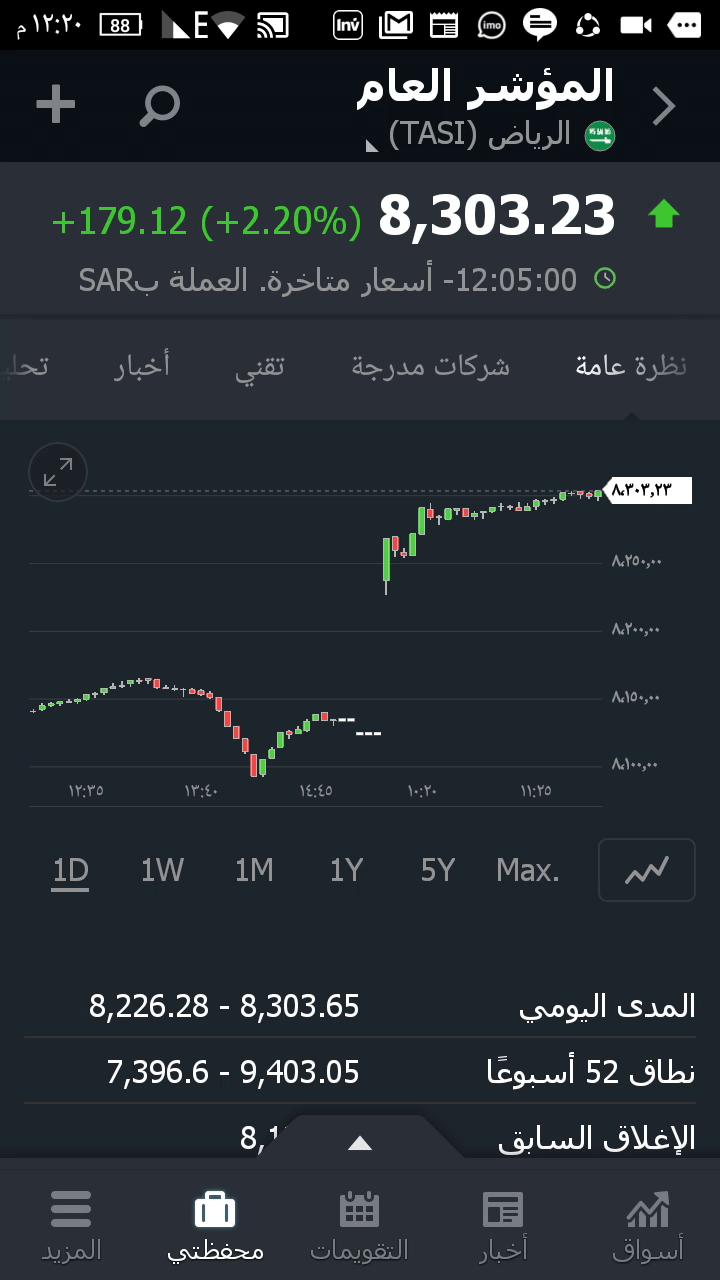Go to the التقويمات calendars section

[x=360, y=1224]
